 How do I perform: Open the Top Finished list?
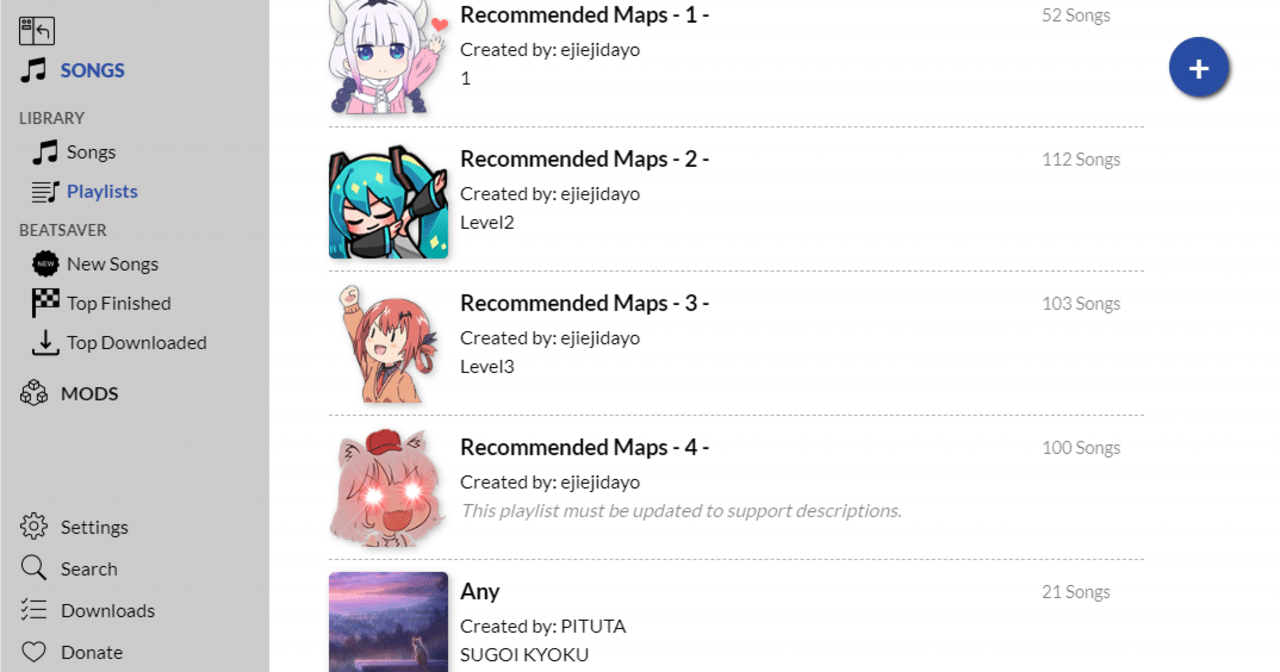tap(118, 303)
